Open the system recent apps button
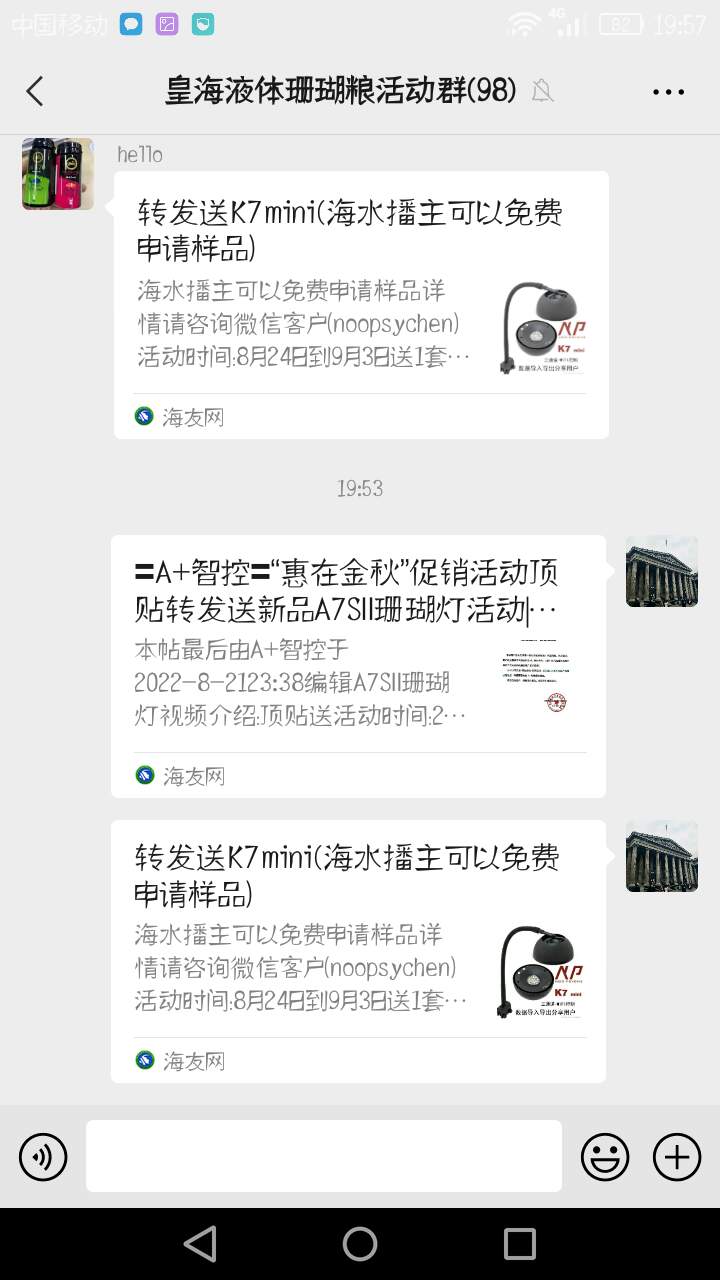Image resolution: width=720 pixels, height=1280 pixels. 519,1244
